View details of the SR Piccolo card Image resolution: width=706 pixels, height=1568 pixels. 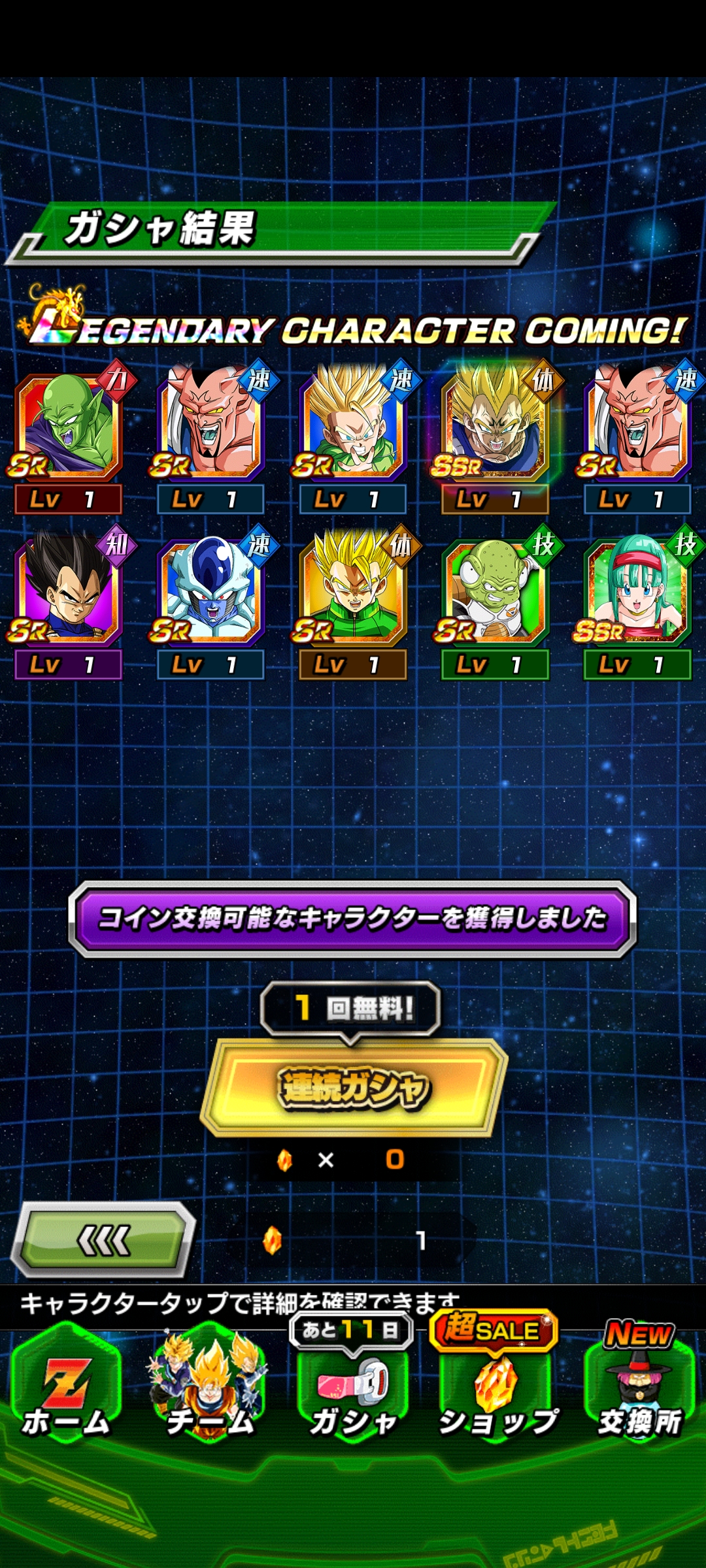point(69,425)
